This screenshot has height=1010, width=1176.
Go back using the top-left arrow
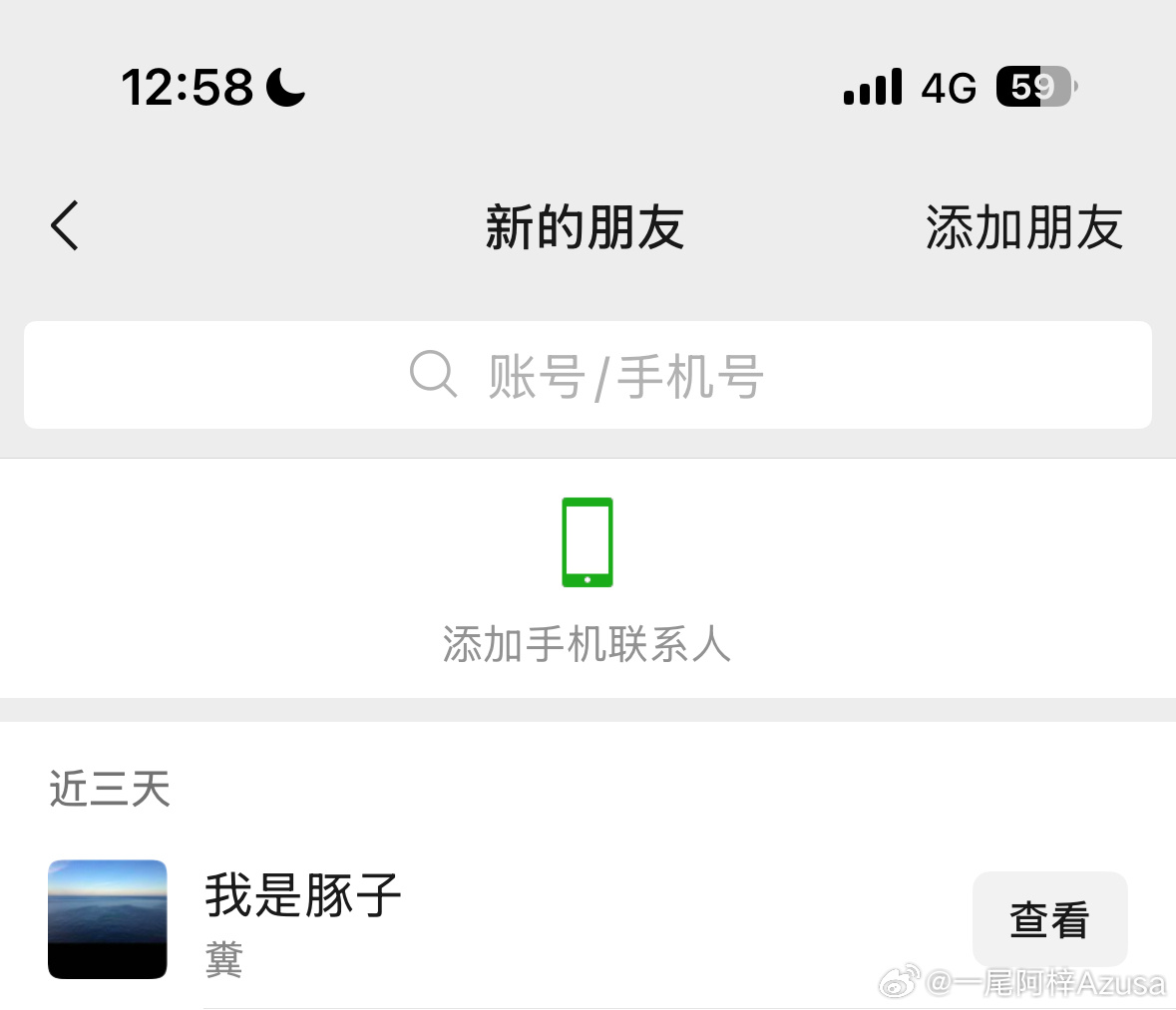tap(65, 225)
